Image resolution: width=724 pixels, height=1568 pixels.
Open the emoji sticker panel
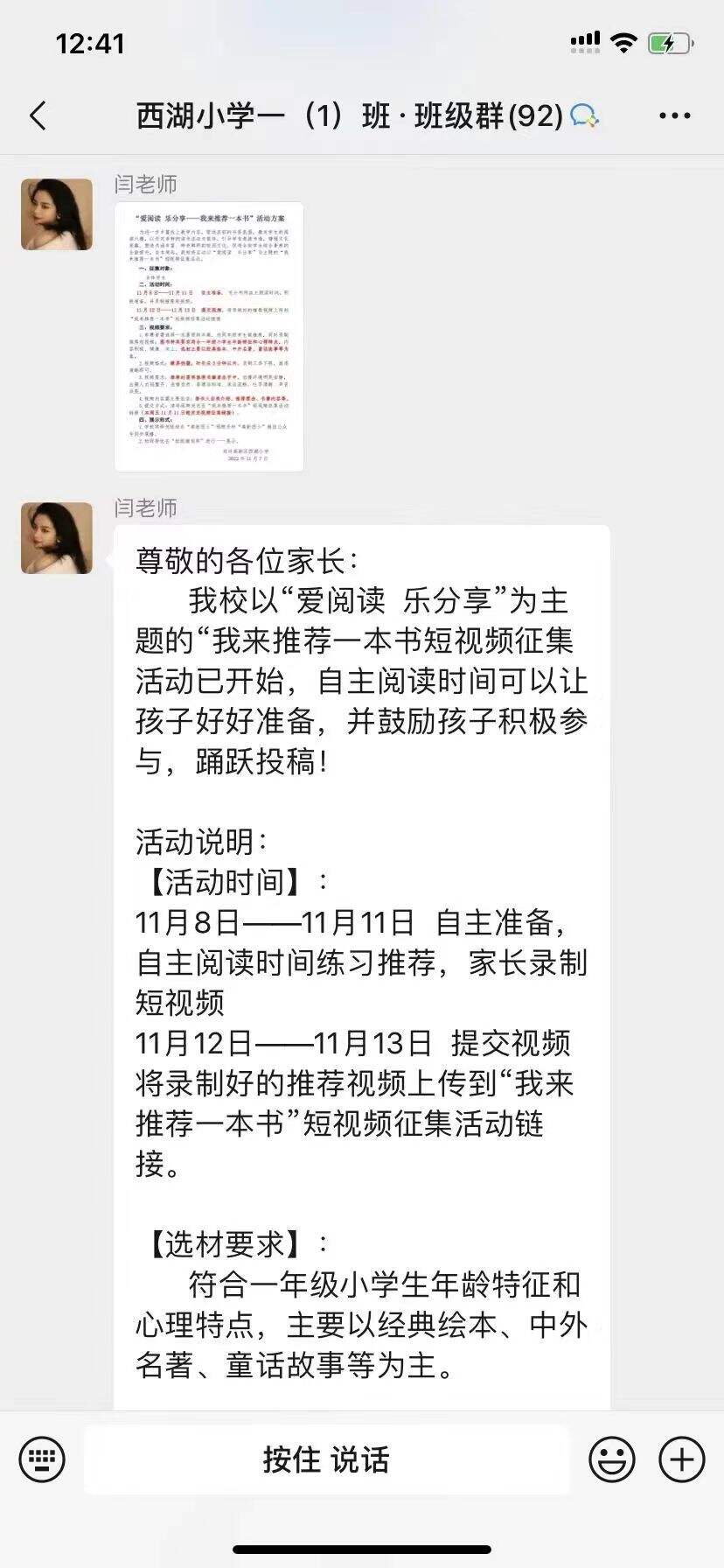[611, 1459]
